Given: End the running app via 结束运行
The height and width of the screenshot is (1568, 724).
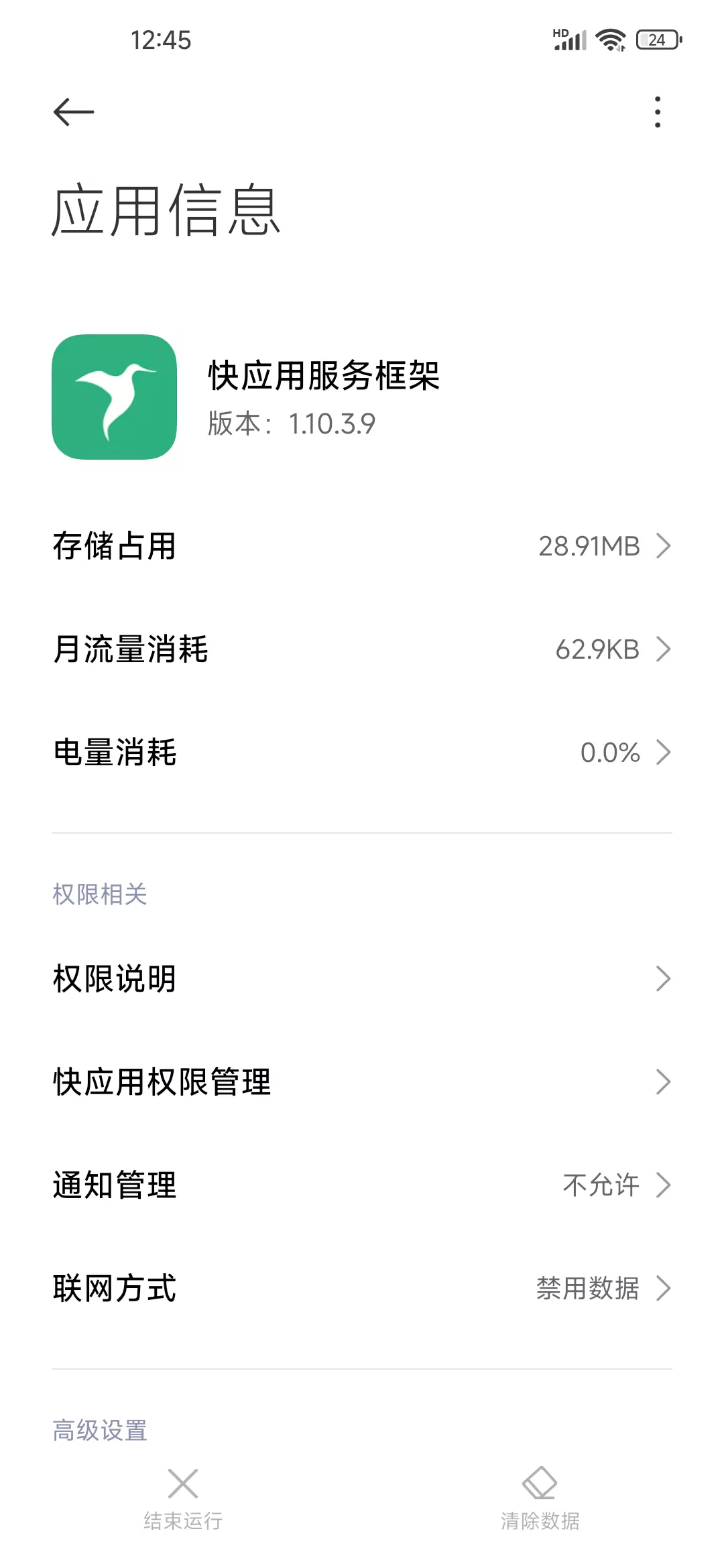Looking at the screenshot, I should click(182, 1501).
